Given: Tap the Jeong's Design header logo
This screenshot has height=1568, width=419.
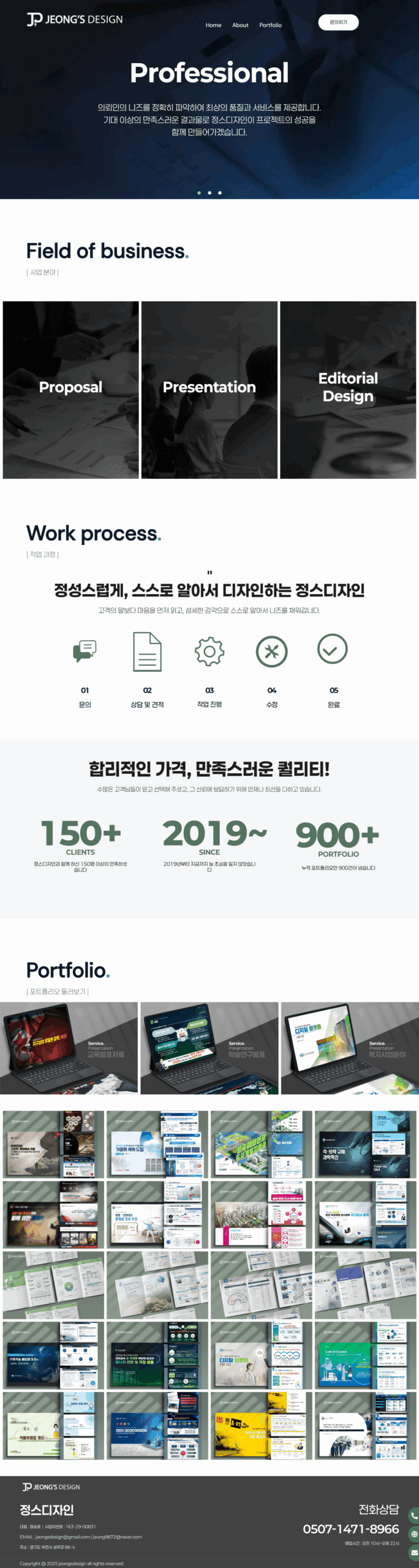Looking at the screenshot, I should 75,20.
